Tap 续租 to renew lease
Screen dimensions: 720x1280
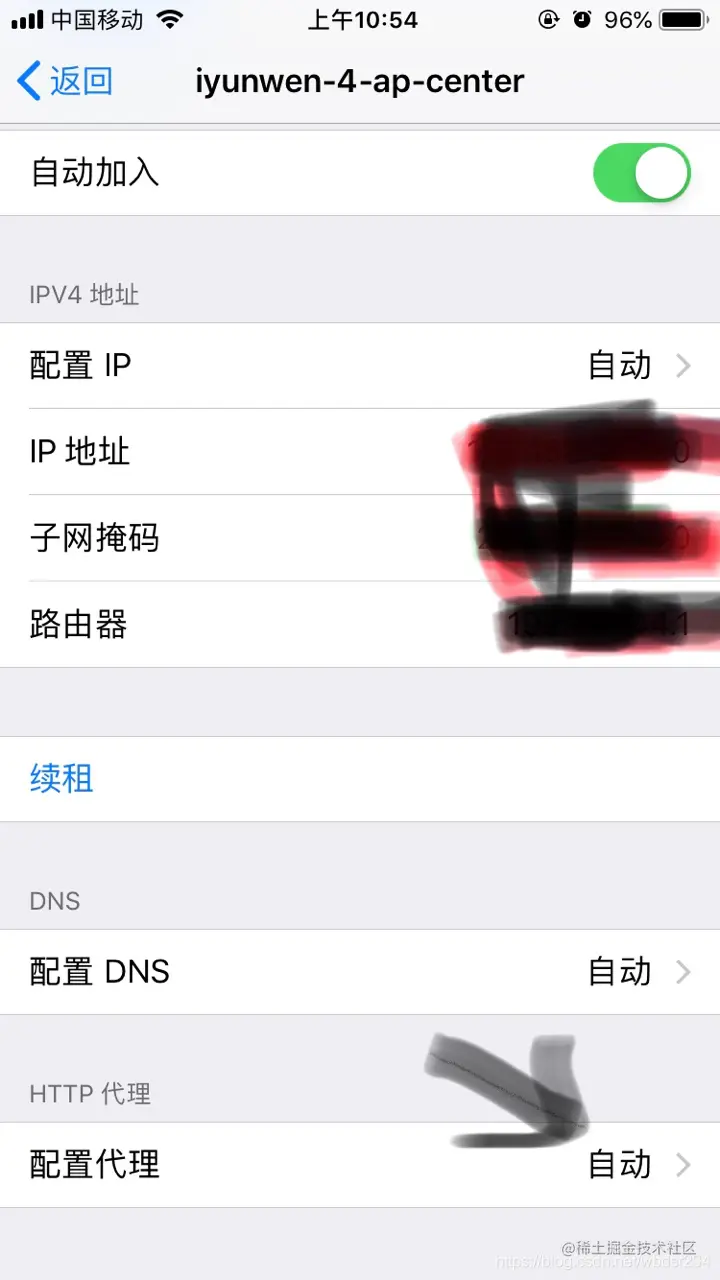pos(62,778)
